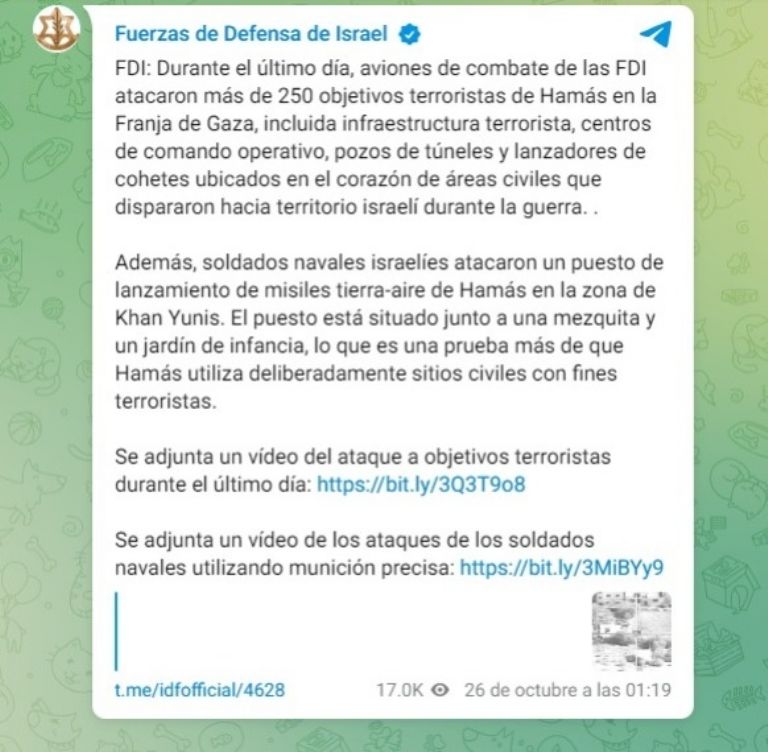Open the Telegram paper plane icon
Image resolution: width=768 pixels, height=752 pixels.
point(655,34)
